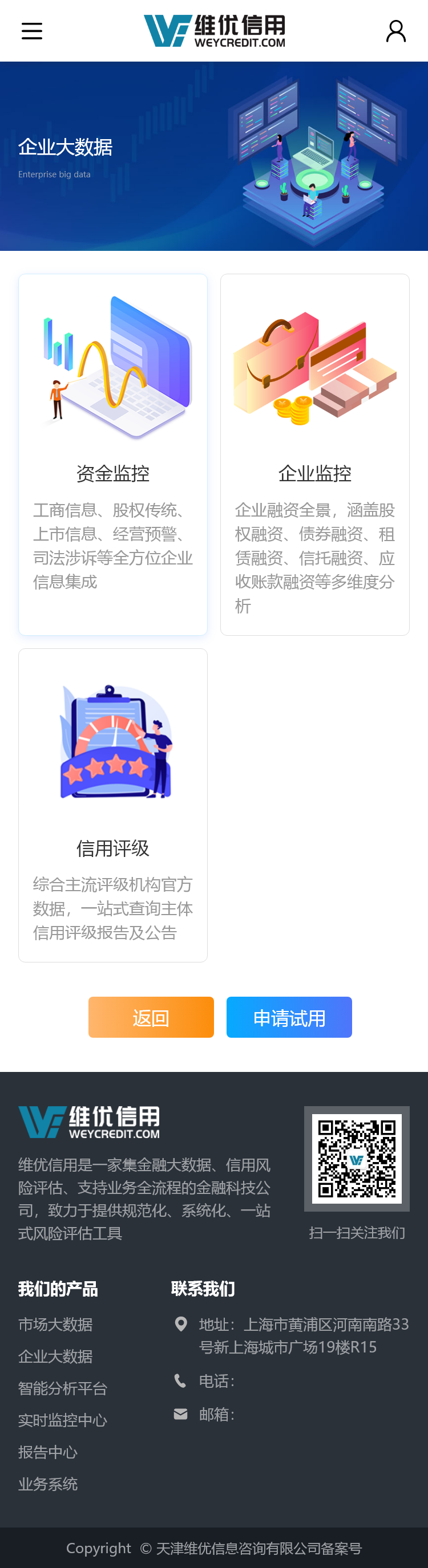Tap 申请试用 to request a trial
Image resolution: width=428 pixels, height=1568 pixels.
coord(289,1017)
